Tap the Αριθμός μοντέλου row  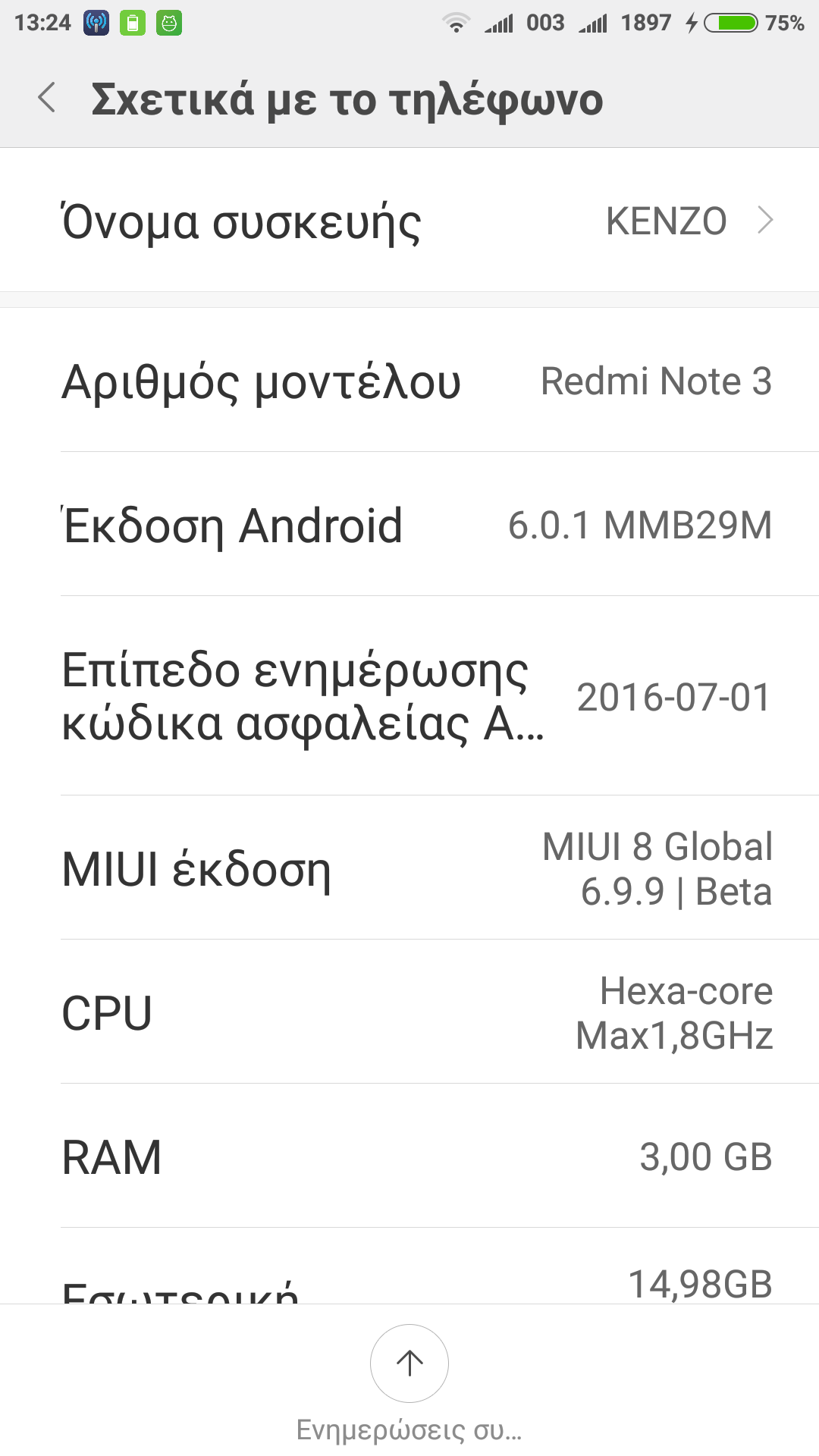[409, 381]
